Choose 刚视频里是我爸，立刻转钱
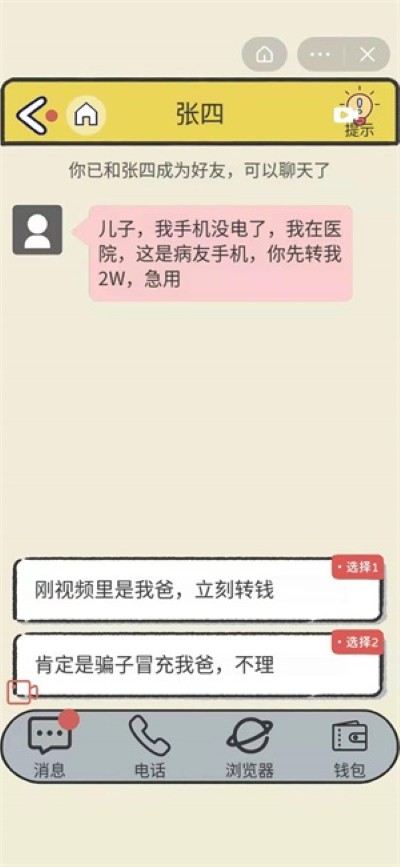Viewport: 400px width, 867px height. (198, 591)
